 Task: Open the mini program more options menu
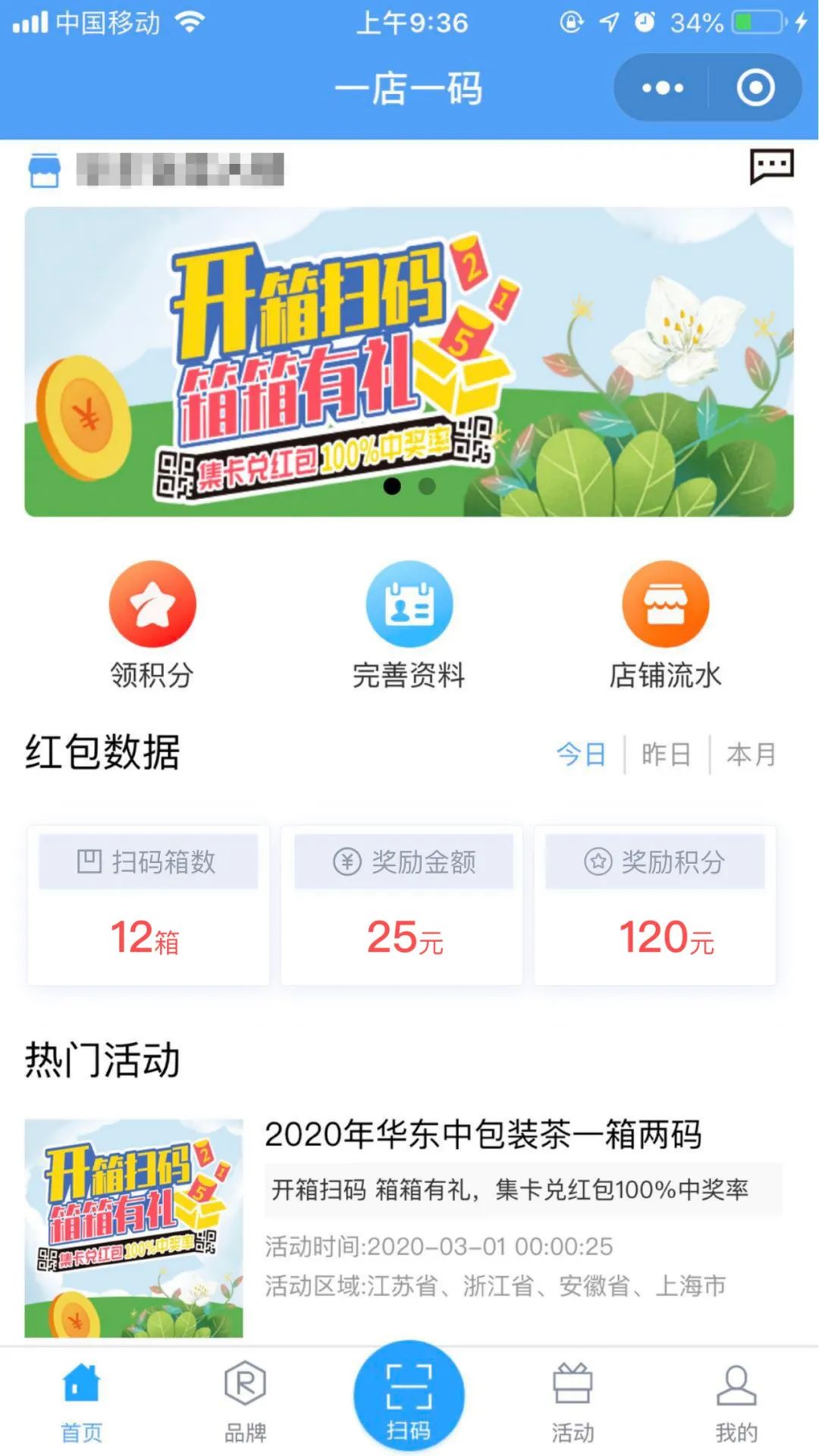point(662,88)
